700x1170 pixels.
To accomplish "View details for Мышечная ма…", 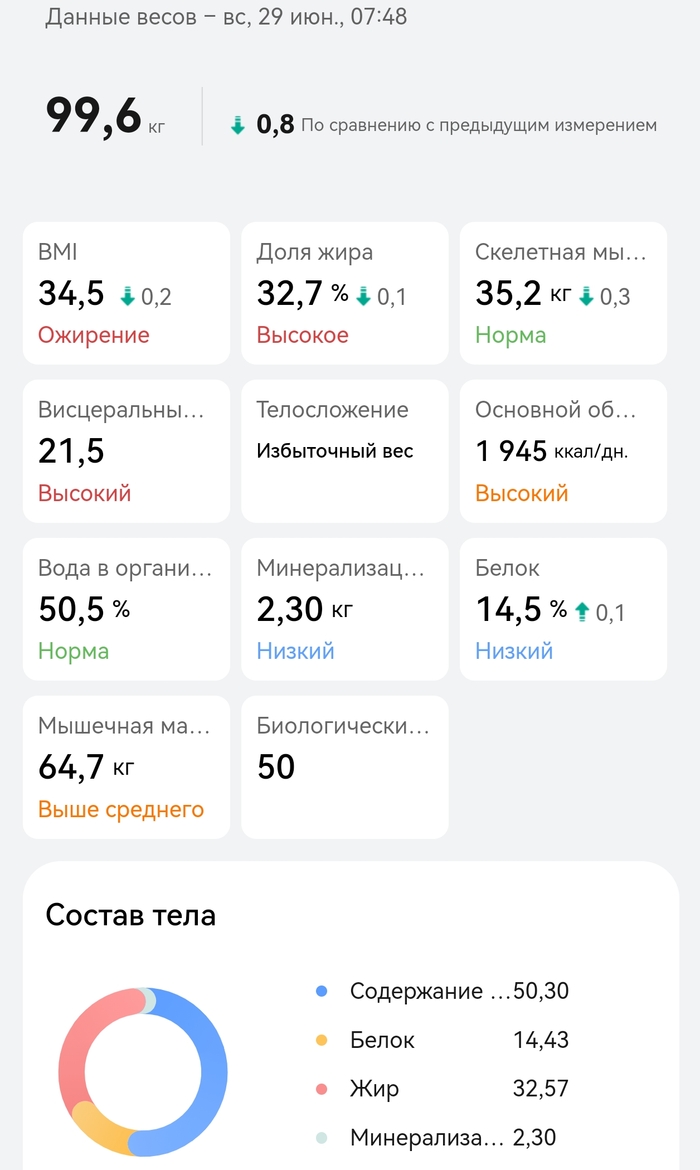I will tap(126, 767).
